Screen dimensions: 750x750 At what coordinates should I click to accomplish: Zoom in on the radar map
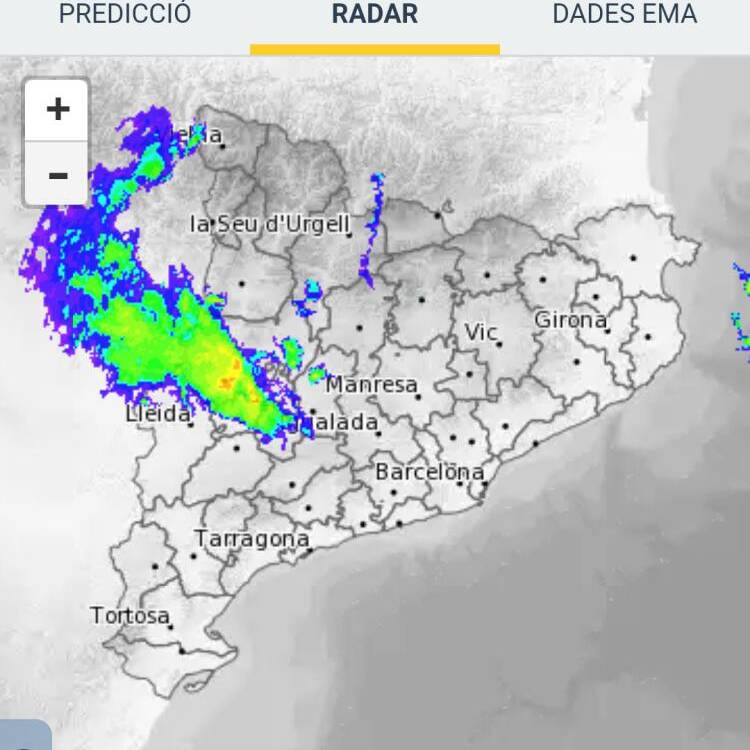[x=57, y=109]
